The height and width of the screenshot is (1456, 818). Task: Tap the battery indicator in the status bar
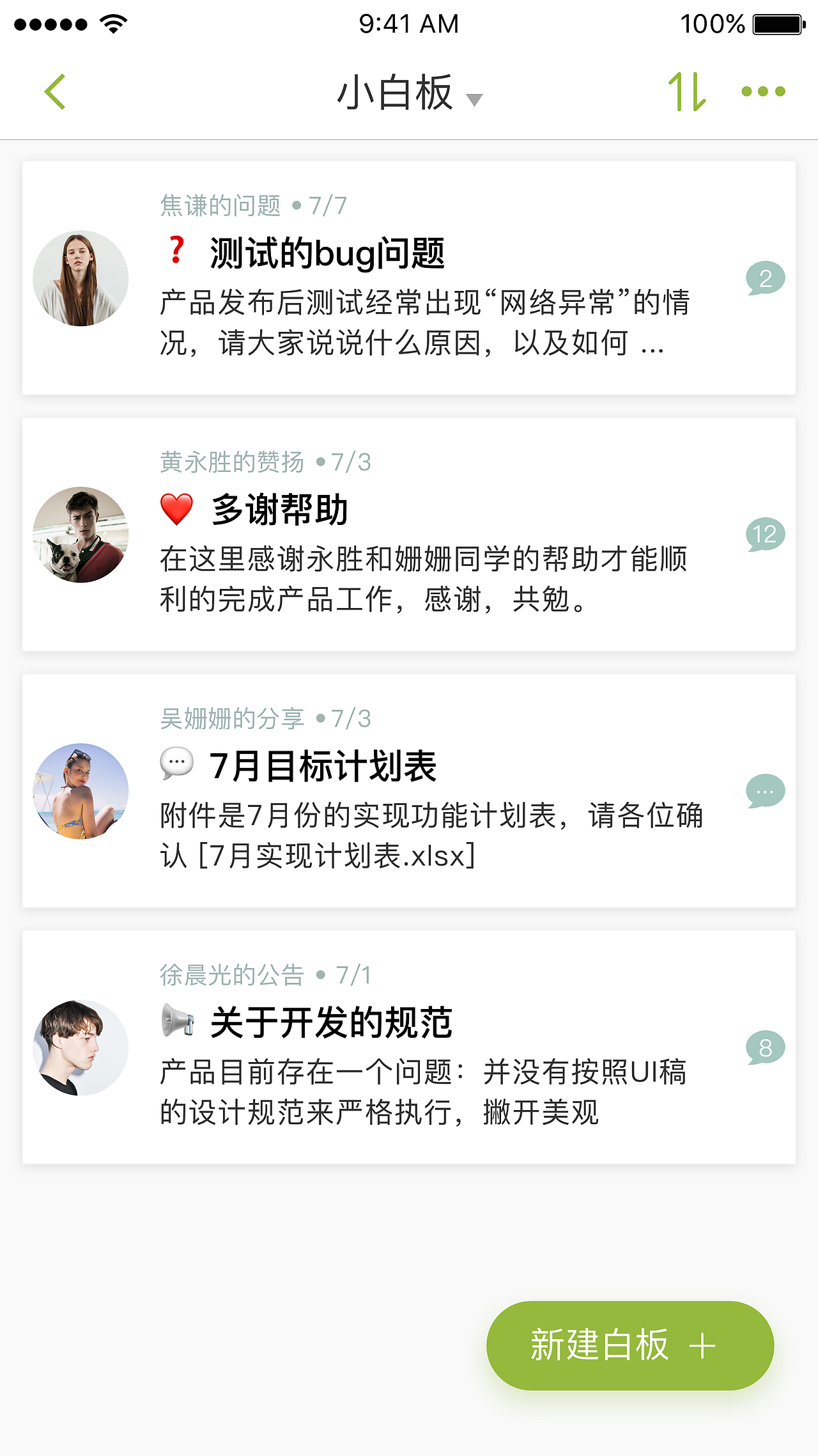[x=777, y=22]
